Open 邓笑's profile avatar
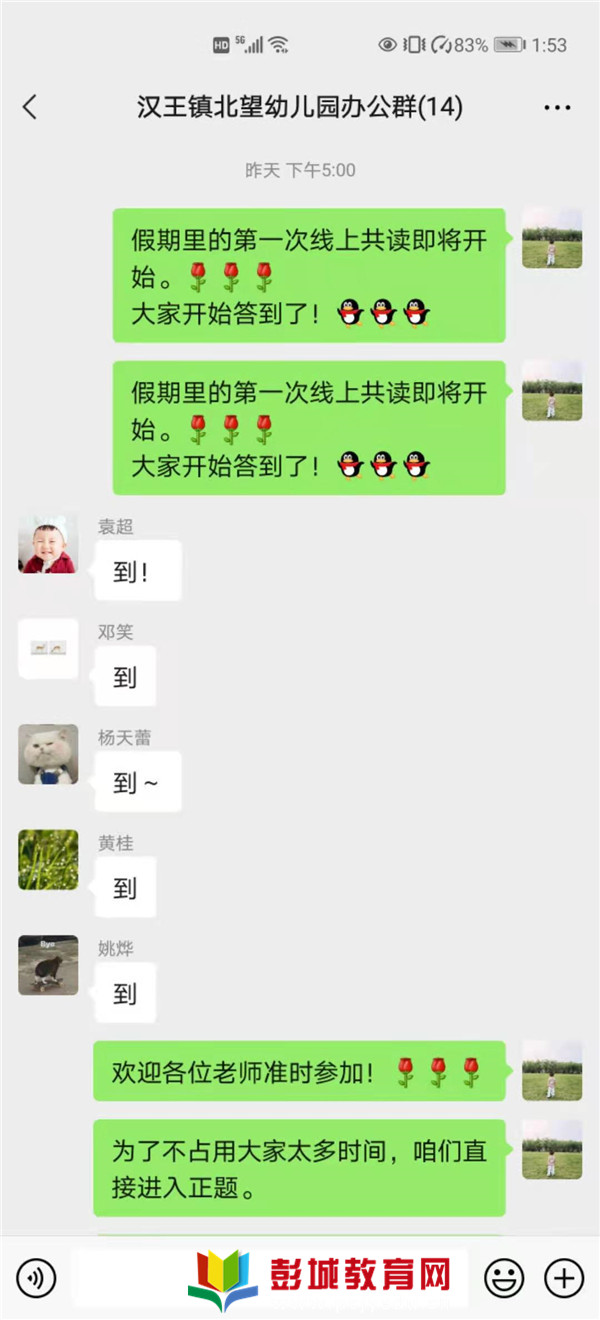Screen dimensions: 600x1320 tap(48, 649)
